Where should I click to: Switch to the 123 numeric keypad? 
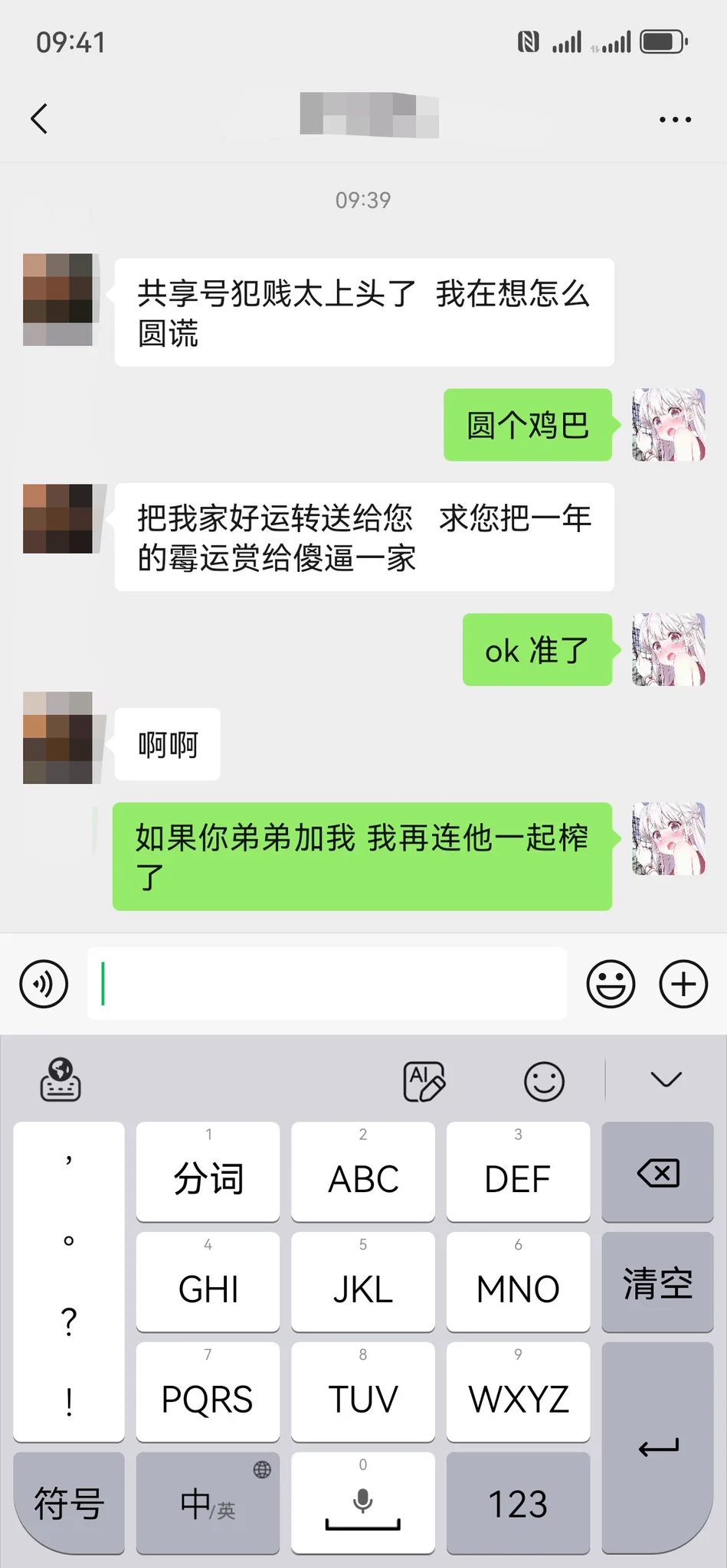[518, 1503]
